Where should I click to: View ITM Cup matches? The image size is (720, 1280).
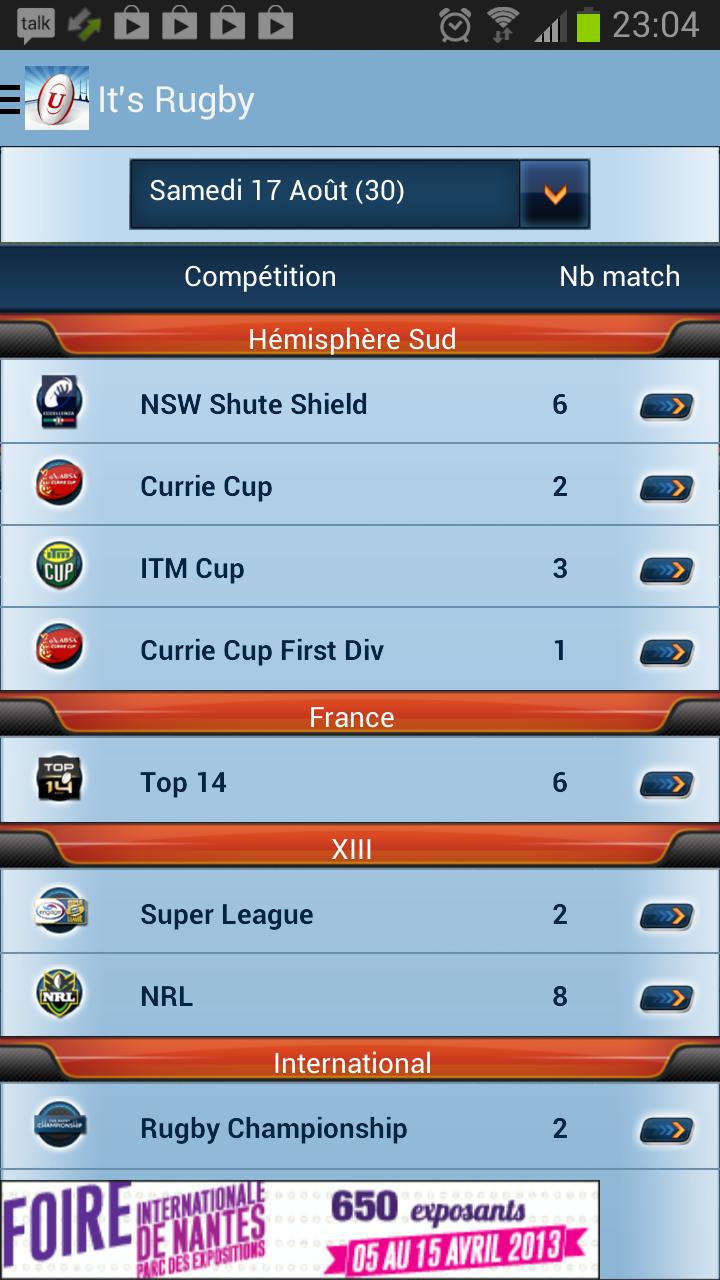666,569
